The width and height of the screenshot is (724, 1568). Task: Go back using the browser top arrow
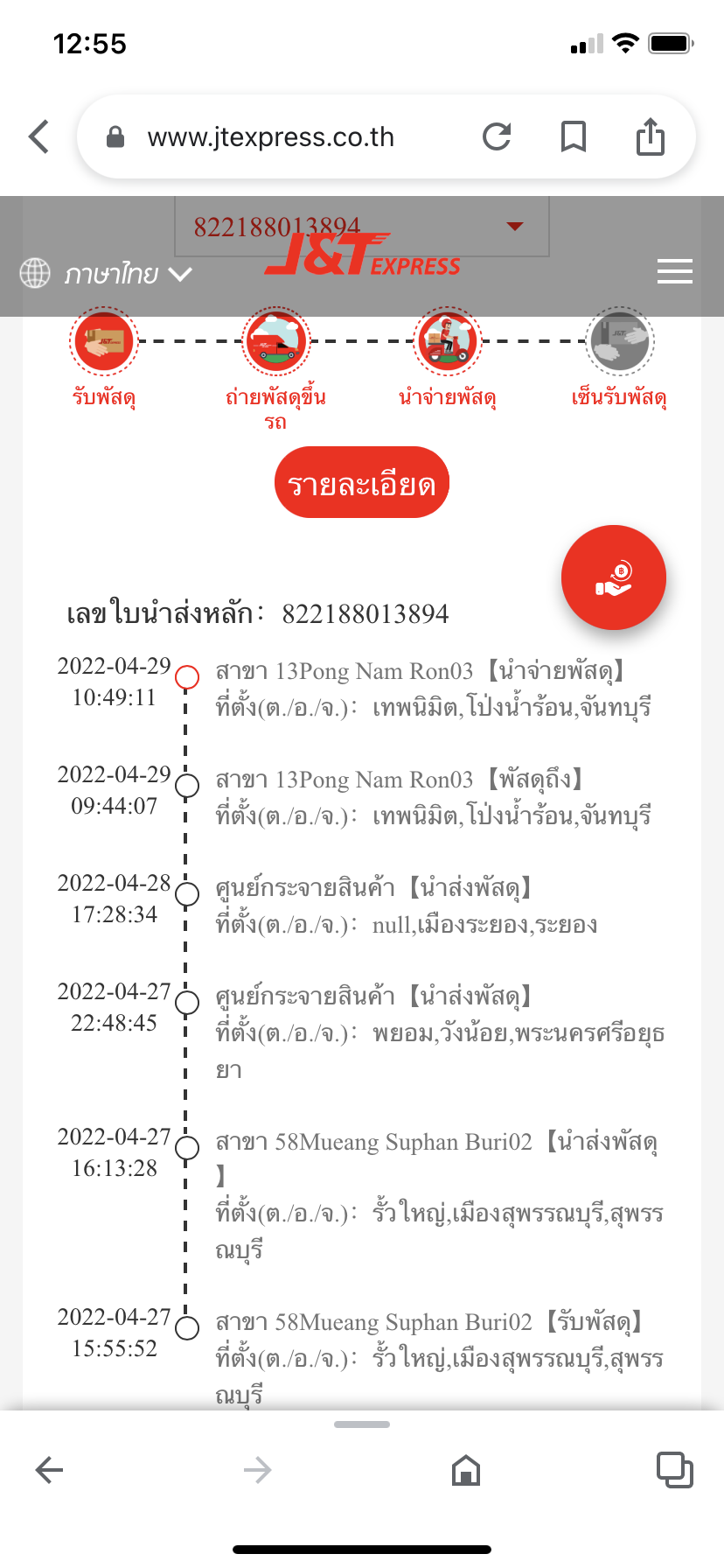tap(39, 137)
